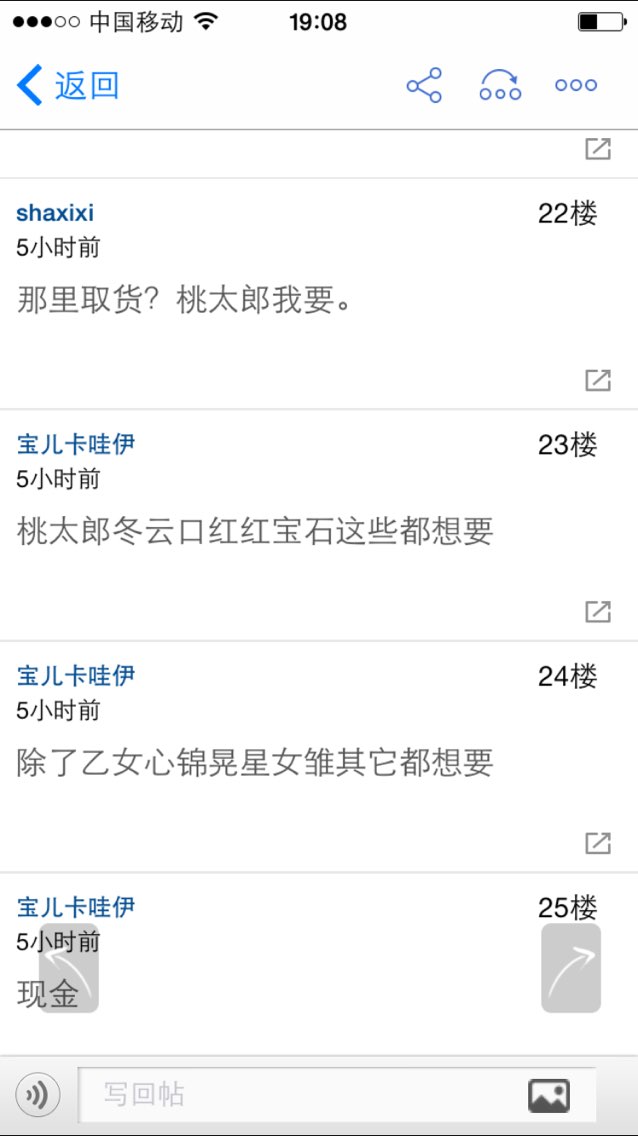Open the more options menu
This screenshot has height=1136, width=638.
click(x=576, y=85)
